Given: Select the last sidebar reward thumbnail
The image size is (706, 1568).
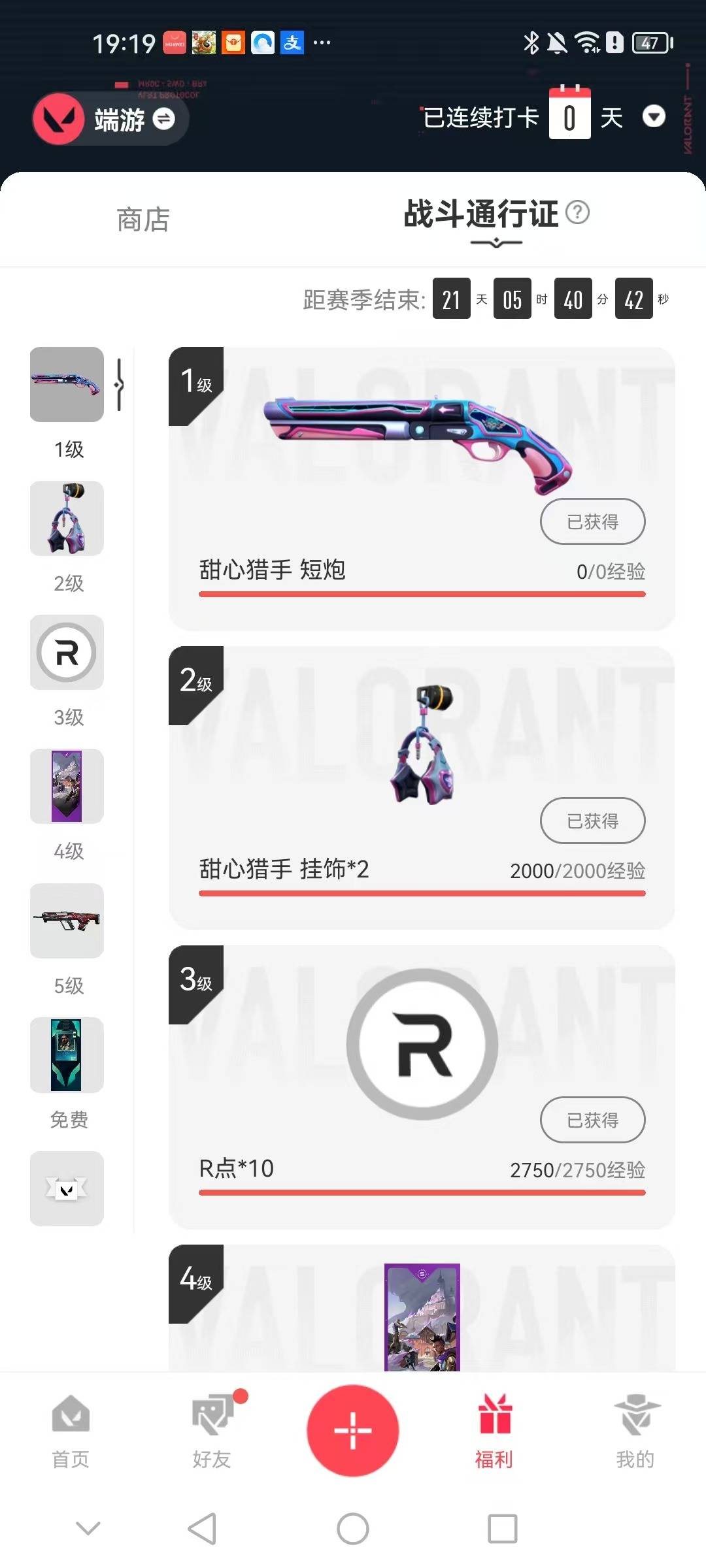Looking at the screenshot, I should [67, 1189].
